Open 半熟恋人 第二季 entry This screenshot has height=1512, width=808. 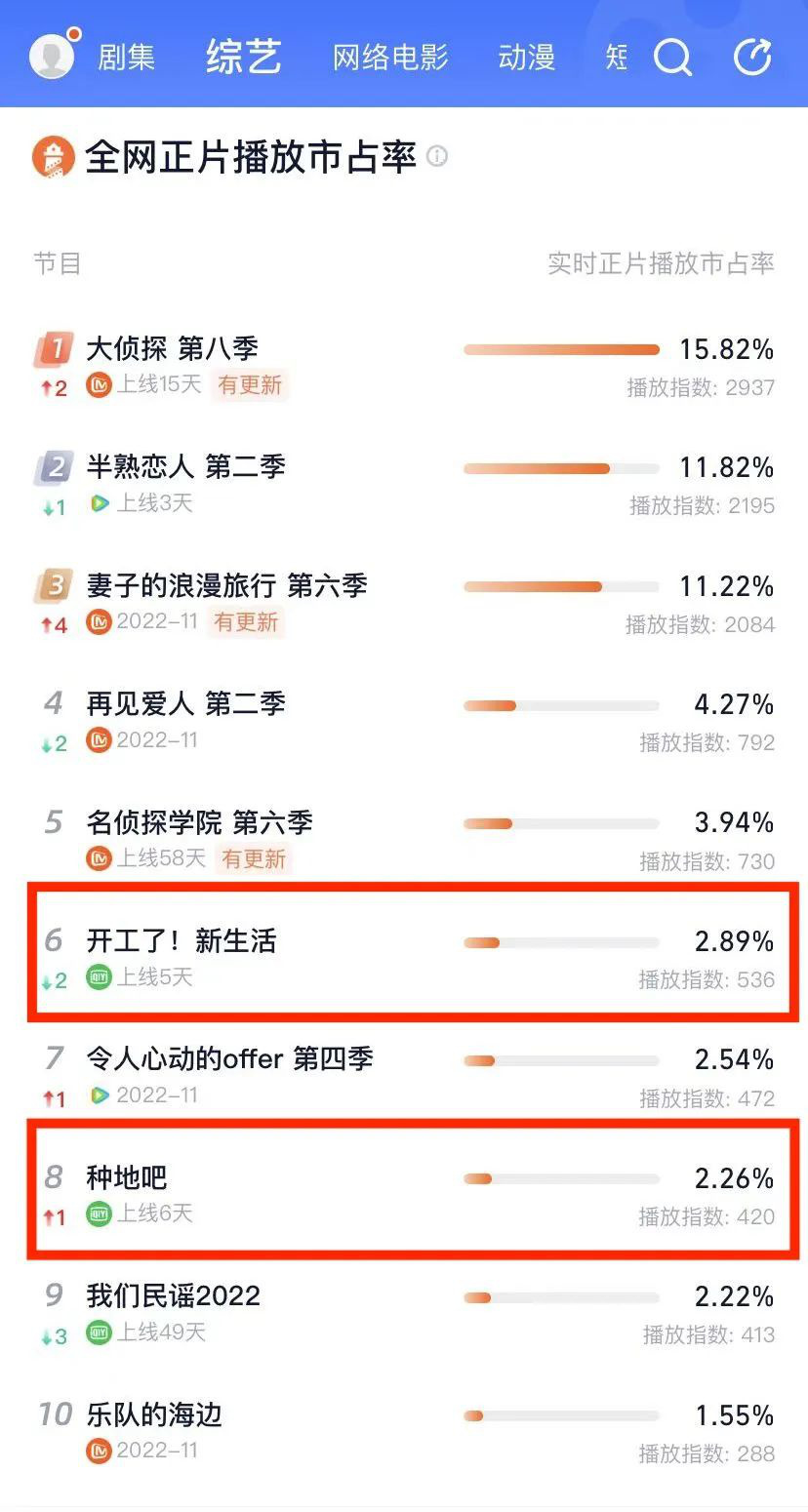[x=404, y=485]
